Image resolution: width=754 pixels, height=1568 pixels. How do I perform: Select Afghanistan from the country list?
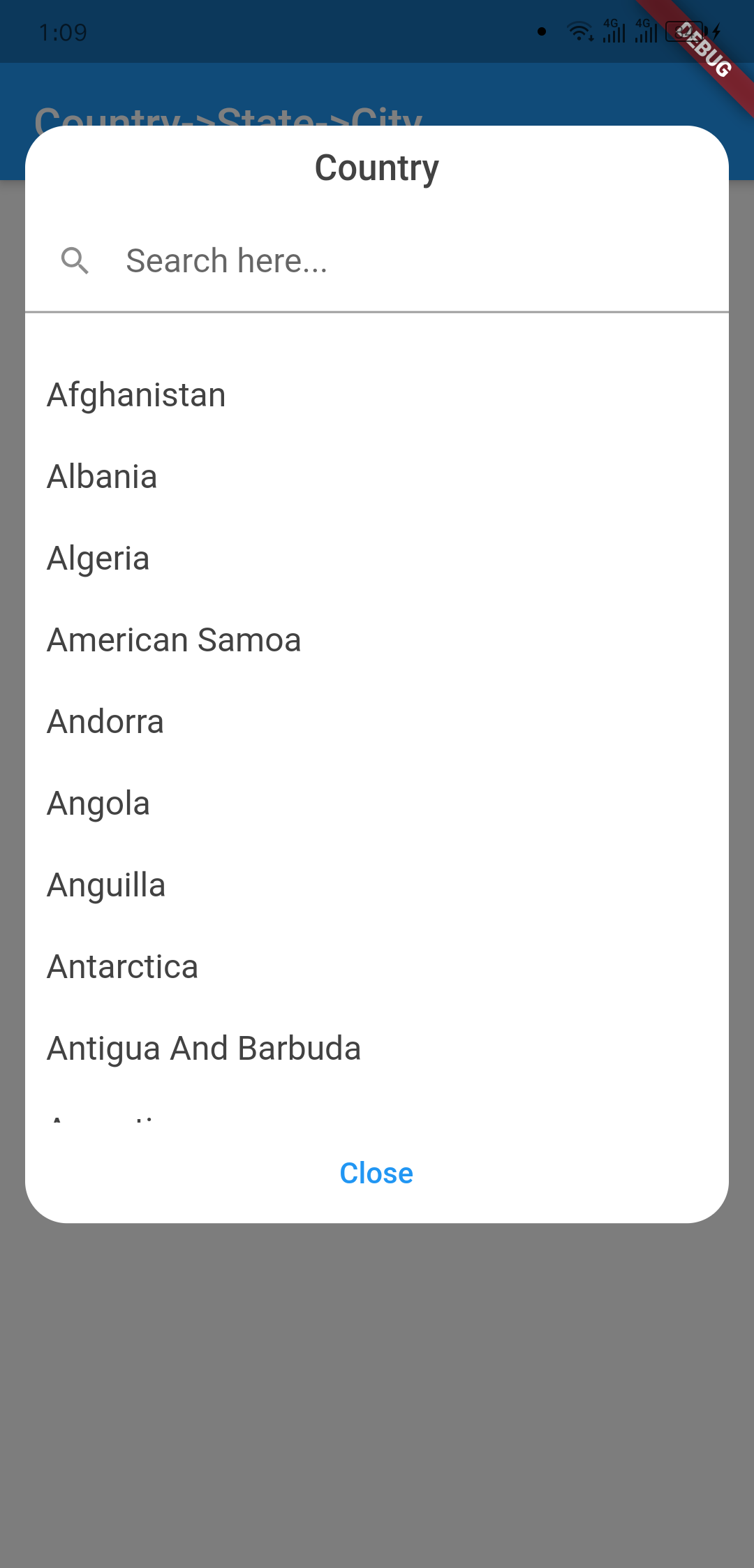137,395
